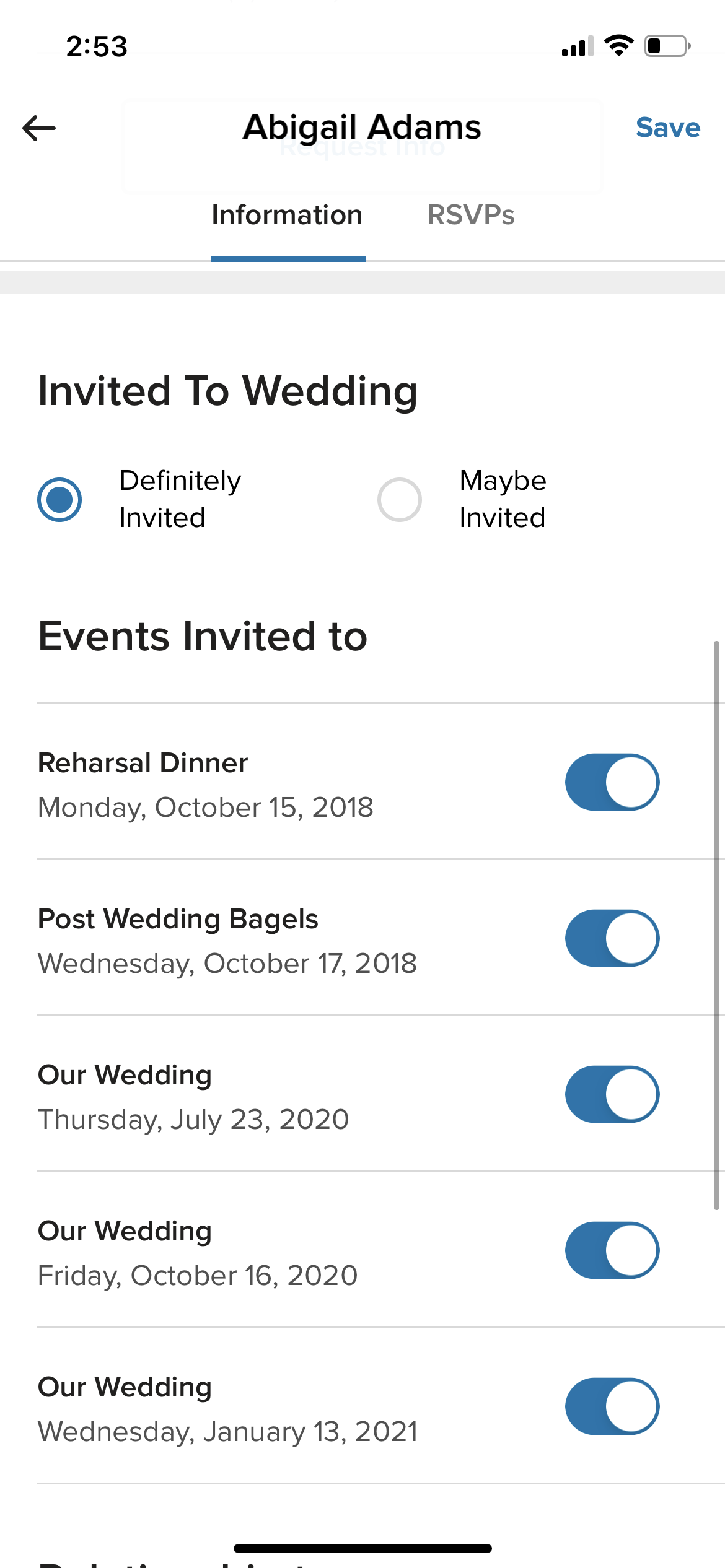Choose Maybe Invited radio button

tap(400, 499)
